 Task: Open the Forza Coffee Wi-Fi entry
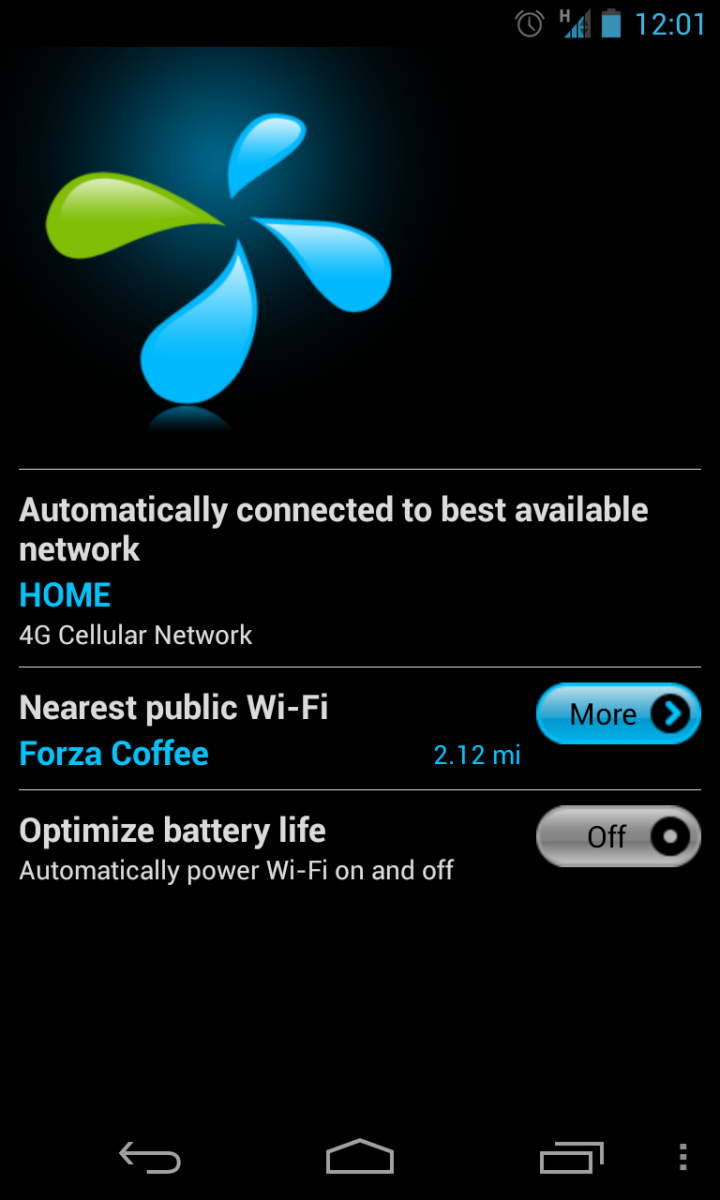coord(113,754)
